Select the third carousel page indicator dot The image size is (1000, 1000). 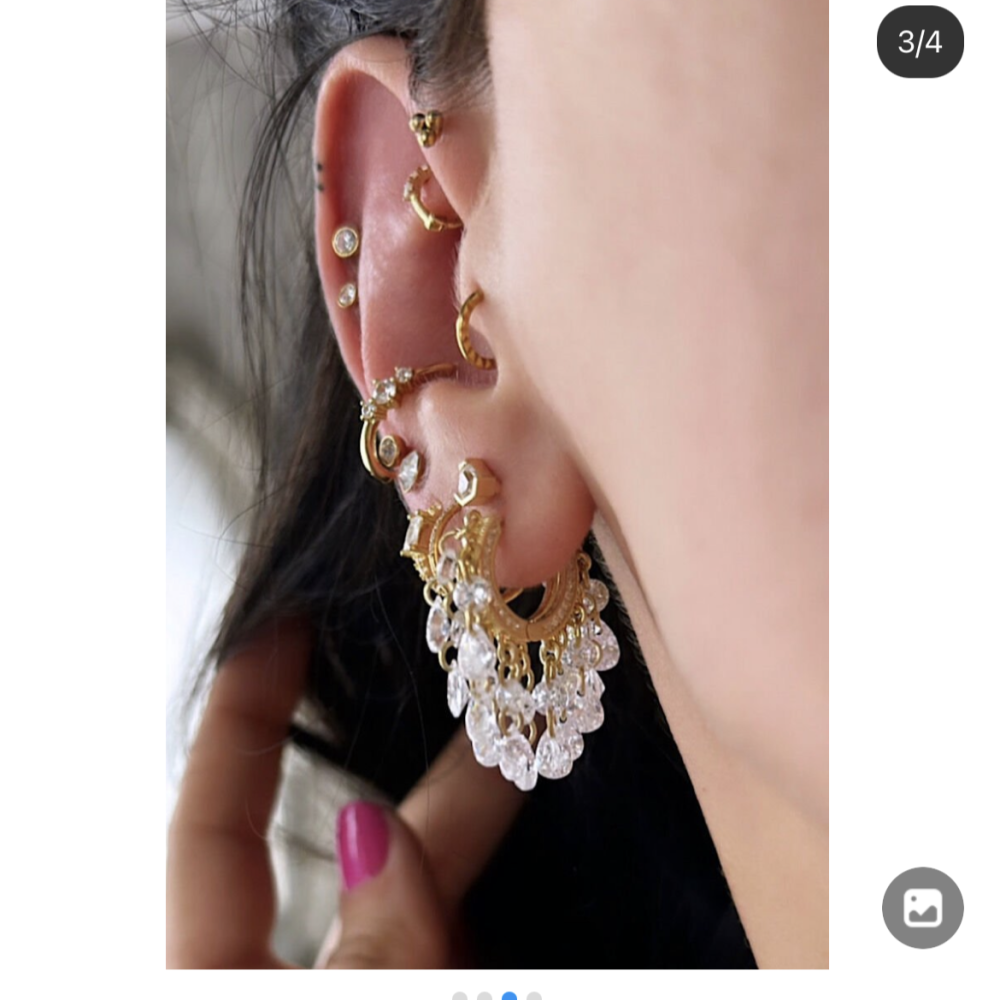click(x=510, y=996)
